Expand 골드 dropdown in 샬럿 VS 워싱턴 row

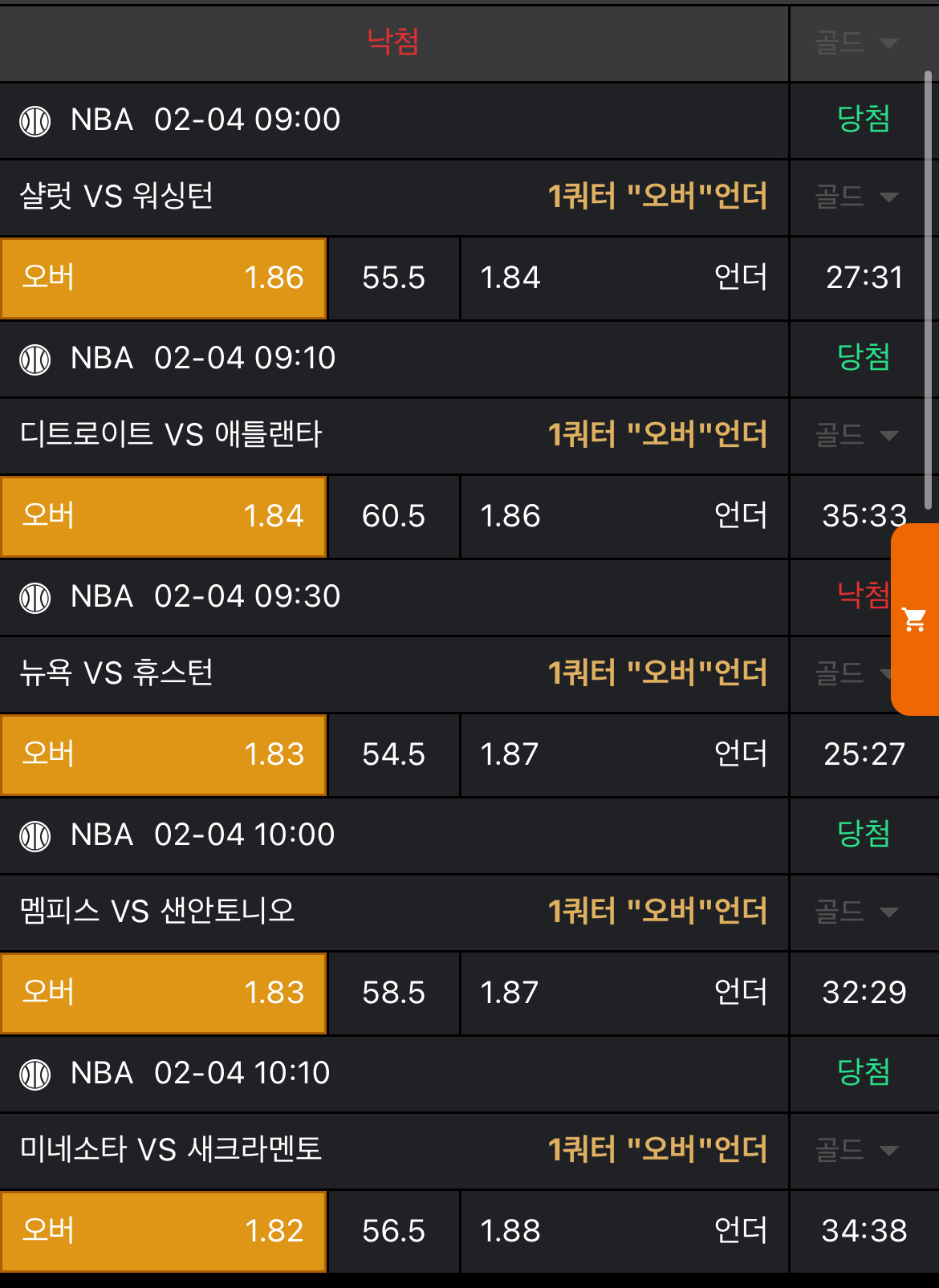(856, 197)
